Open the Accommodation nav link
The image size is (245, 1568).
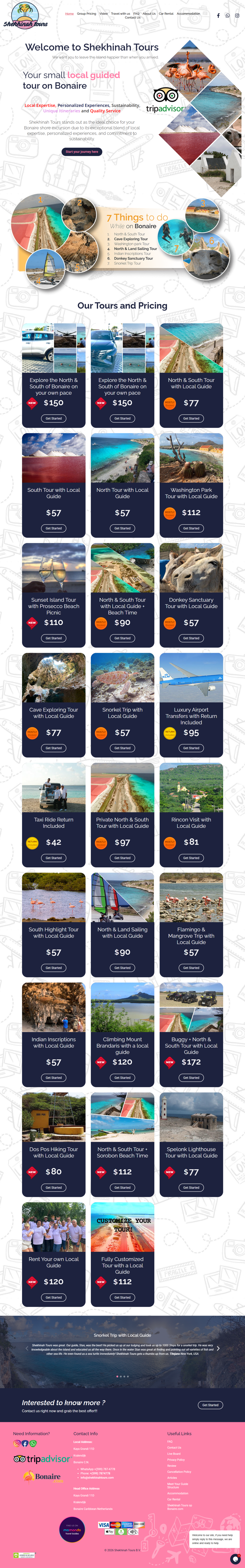(188, 13)
